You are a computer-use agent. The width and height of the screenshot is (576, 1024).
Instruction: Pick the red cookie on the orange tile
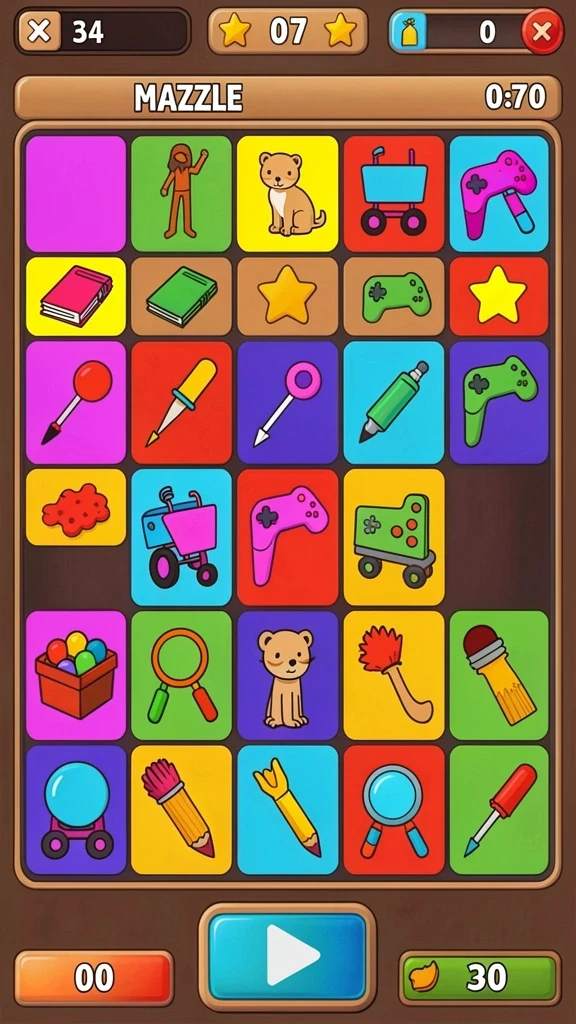tap(76, 507)
